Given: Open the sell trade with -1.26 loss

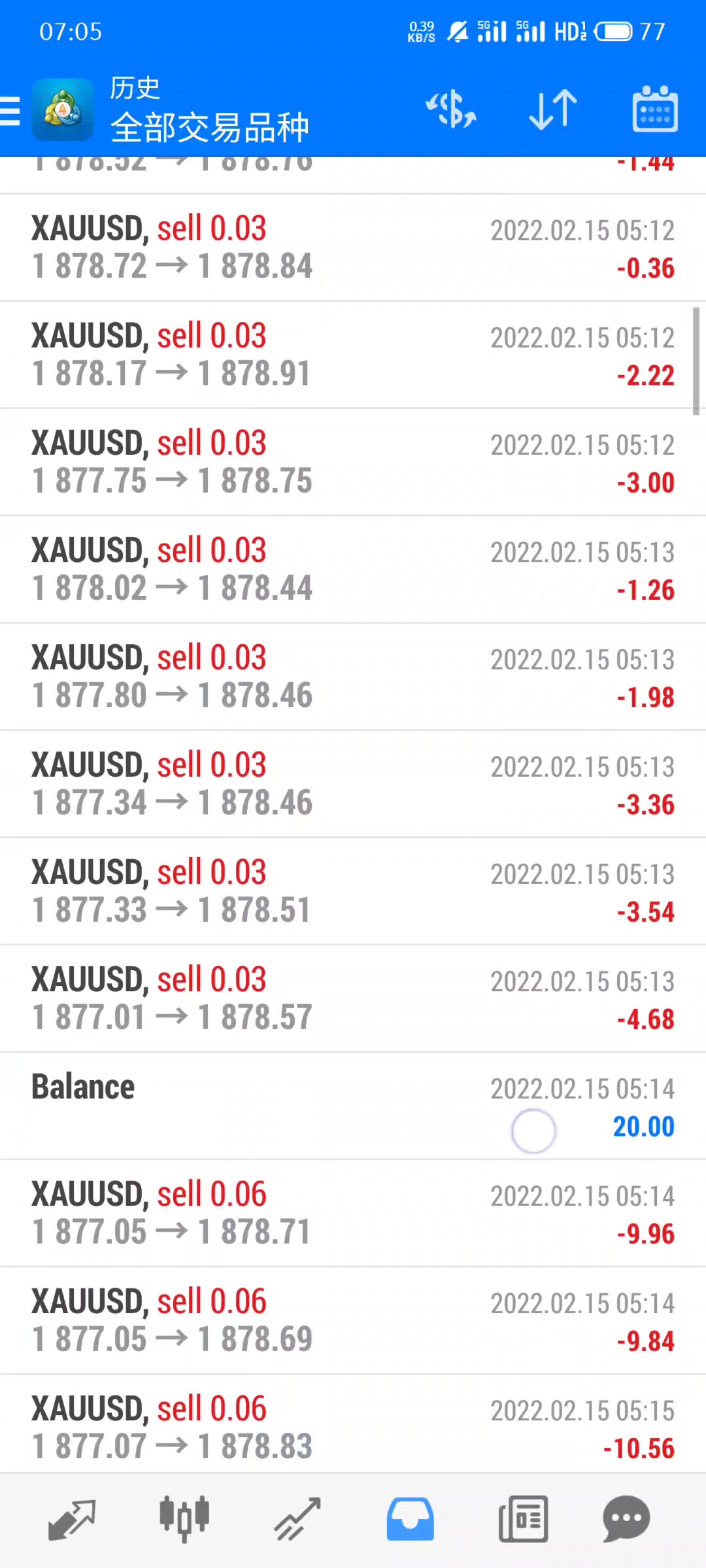Looking at the screenshot, I should point(353,569).
